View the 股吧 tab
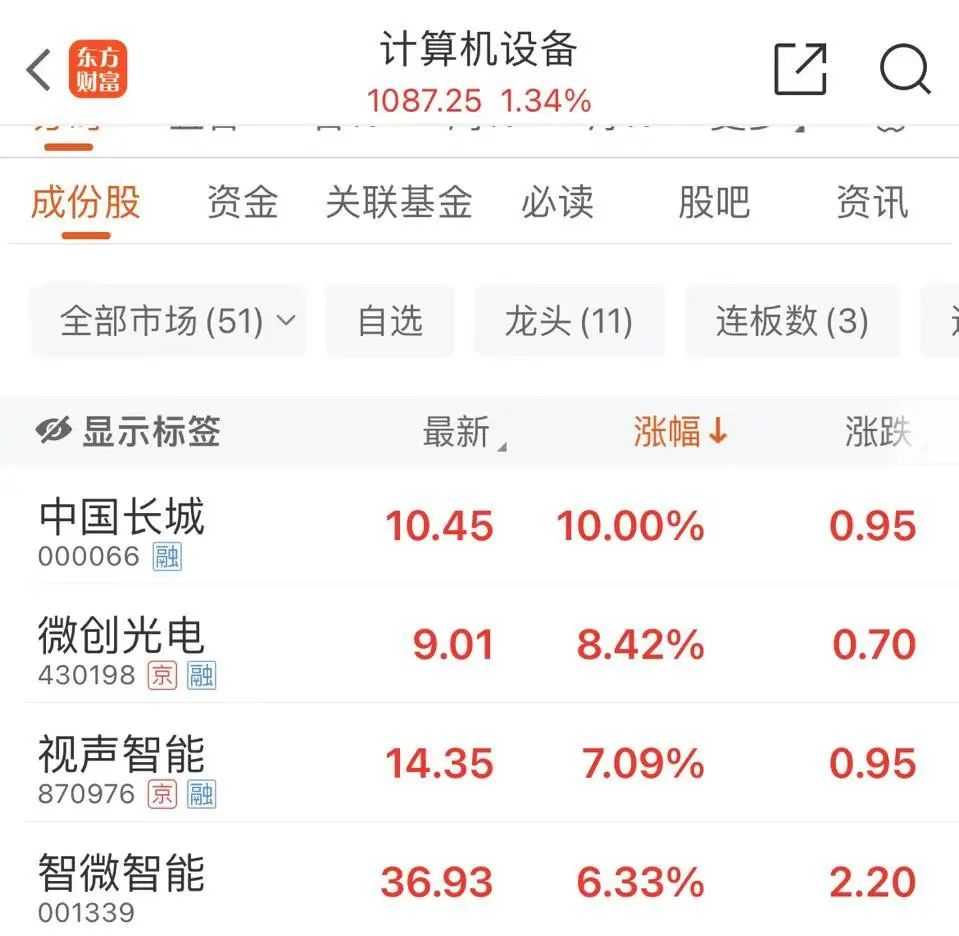The width and height of the screenshot is (959, 936). click(714, 203)
